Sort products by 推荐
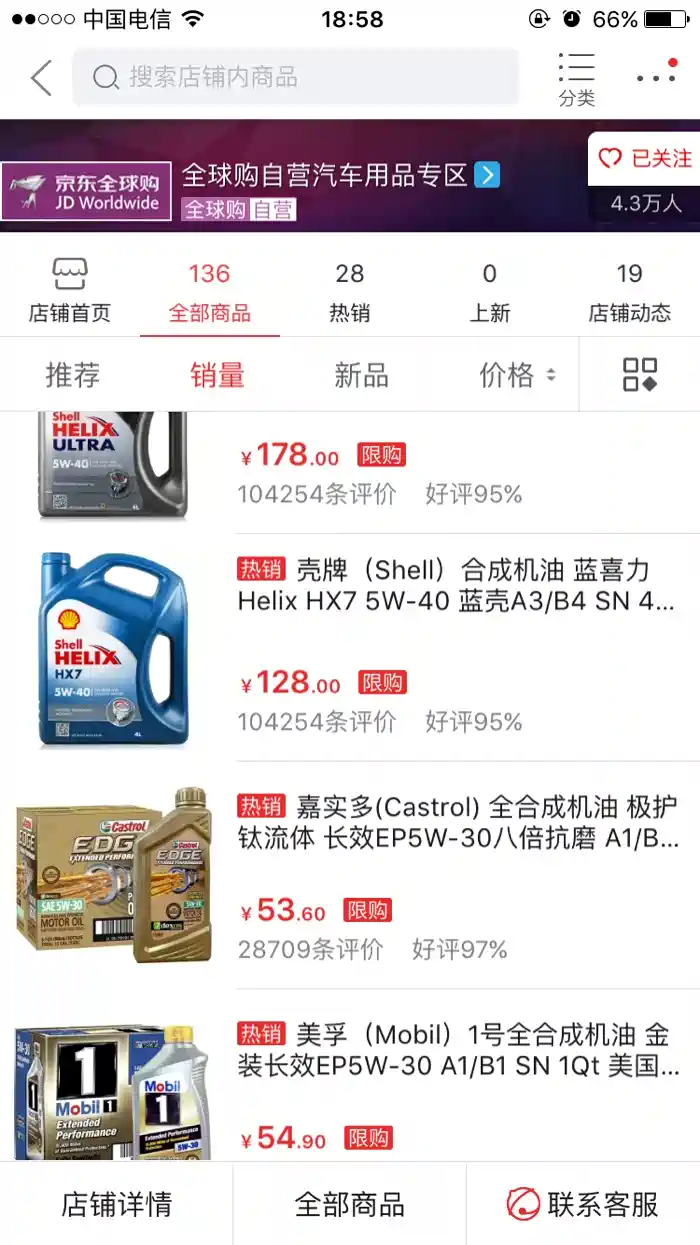This screenshot has width=700, height=1245. (x=73, y=375)
